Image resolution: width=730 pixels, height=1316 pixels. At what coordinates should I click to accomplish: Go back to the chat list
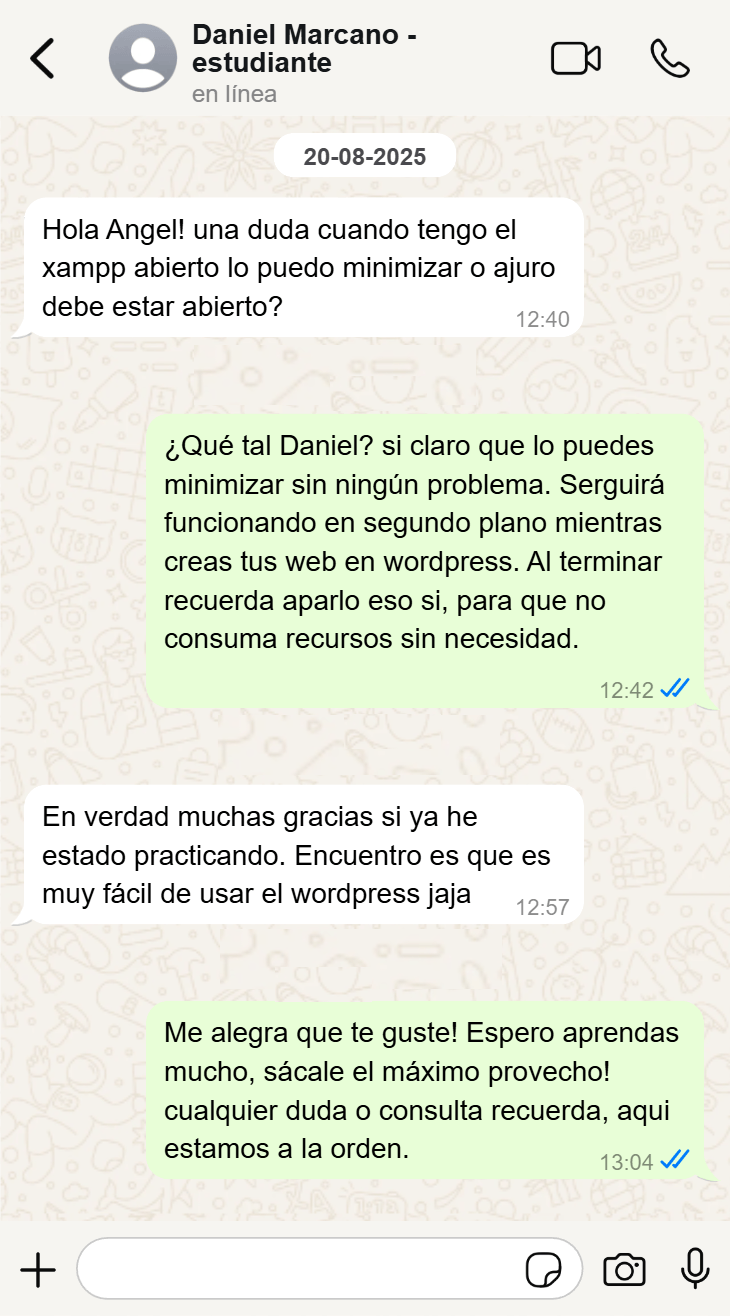point(42,59)
